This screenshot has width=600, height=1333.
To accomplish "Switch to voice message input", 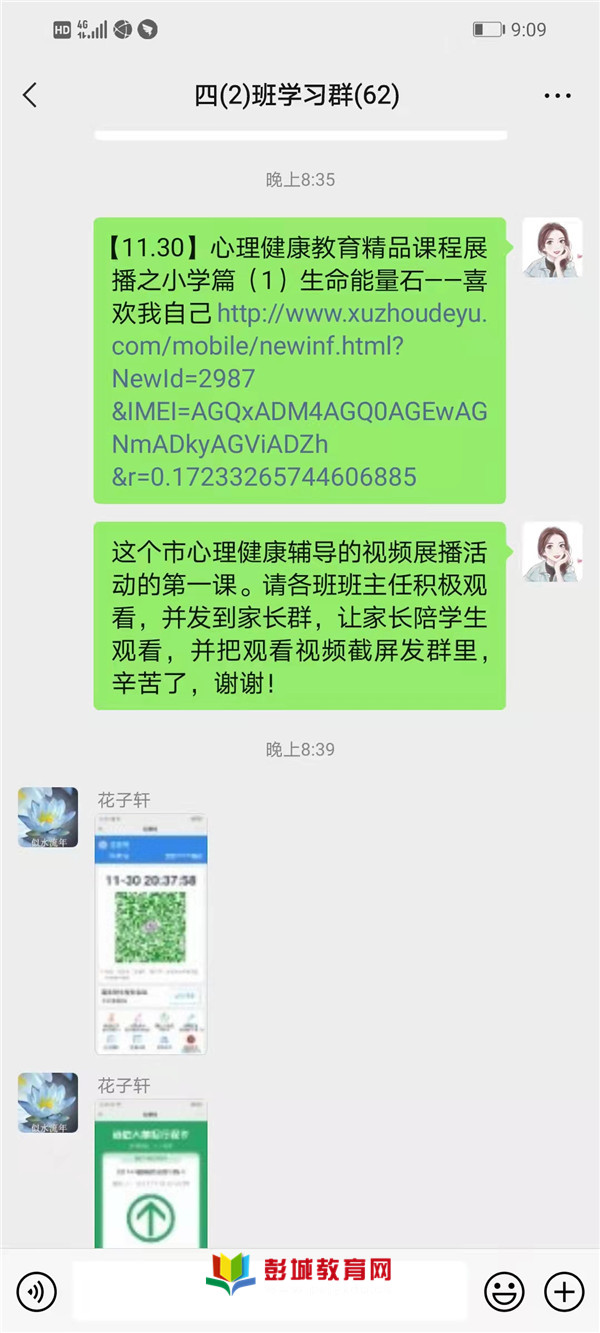I will pos(37,1292).
